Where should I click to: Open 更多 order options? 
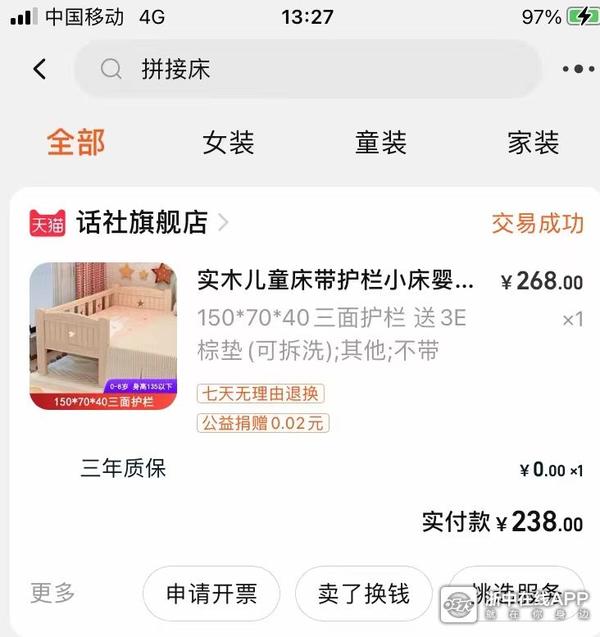[52, 593]
